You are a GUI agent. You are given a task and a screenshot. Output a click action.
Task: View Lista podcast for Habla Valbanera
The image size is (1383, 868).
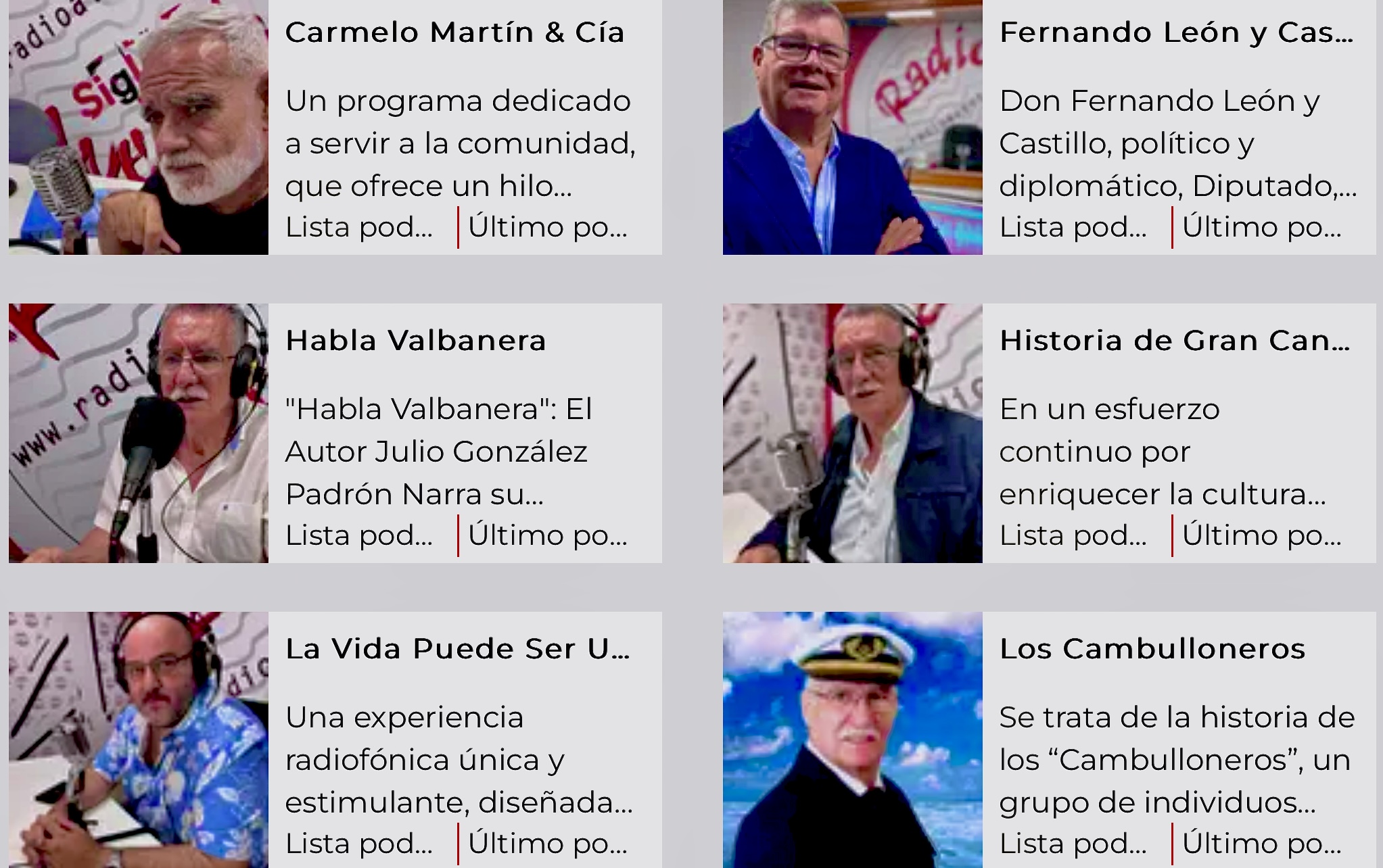click(x=359, y=535)
